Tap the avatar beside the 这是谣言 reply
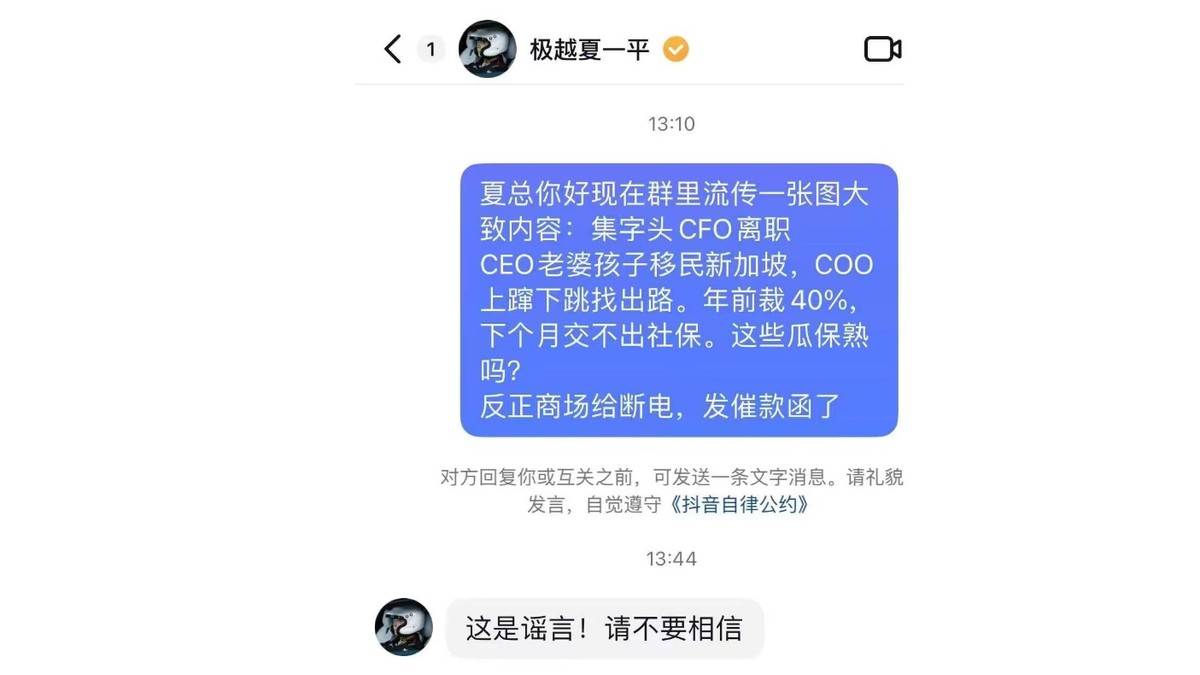Screen dimensions: 1200x675 [x=403, y=628]
